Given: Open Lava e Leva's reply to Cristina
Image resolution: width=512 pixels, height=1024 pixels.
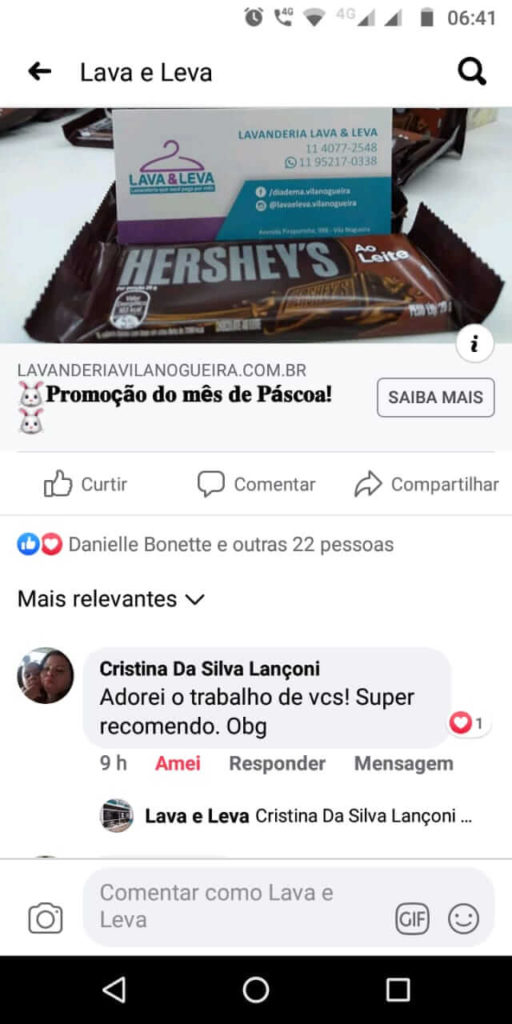Looking at the screenshot, I should click(x=286, y=816).
